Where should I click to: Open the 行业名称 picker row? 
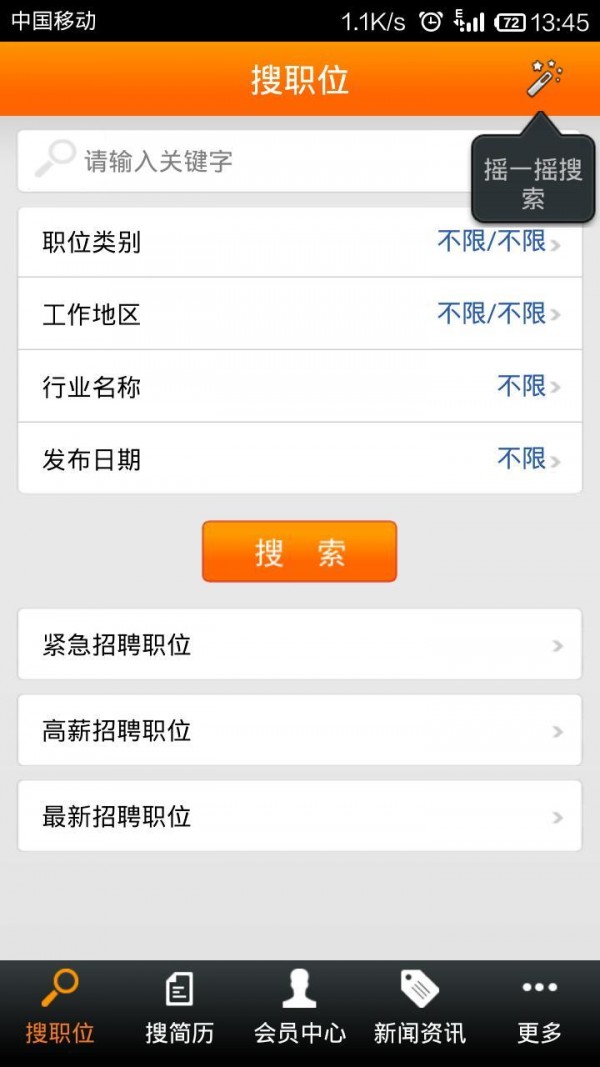300,387
